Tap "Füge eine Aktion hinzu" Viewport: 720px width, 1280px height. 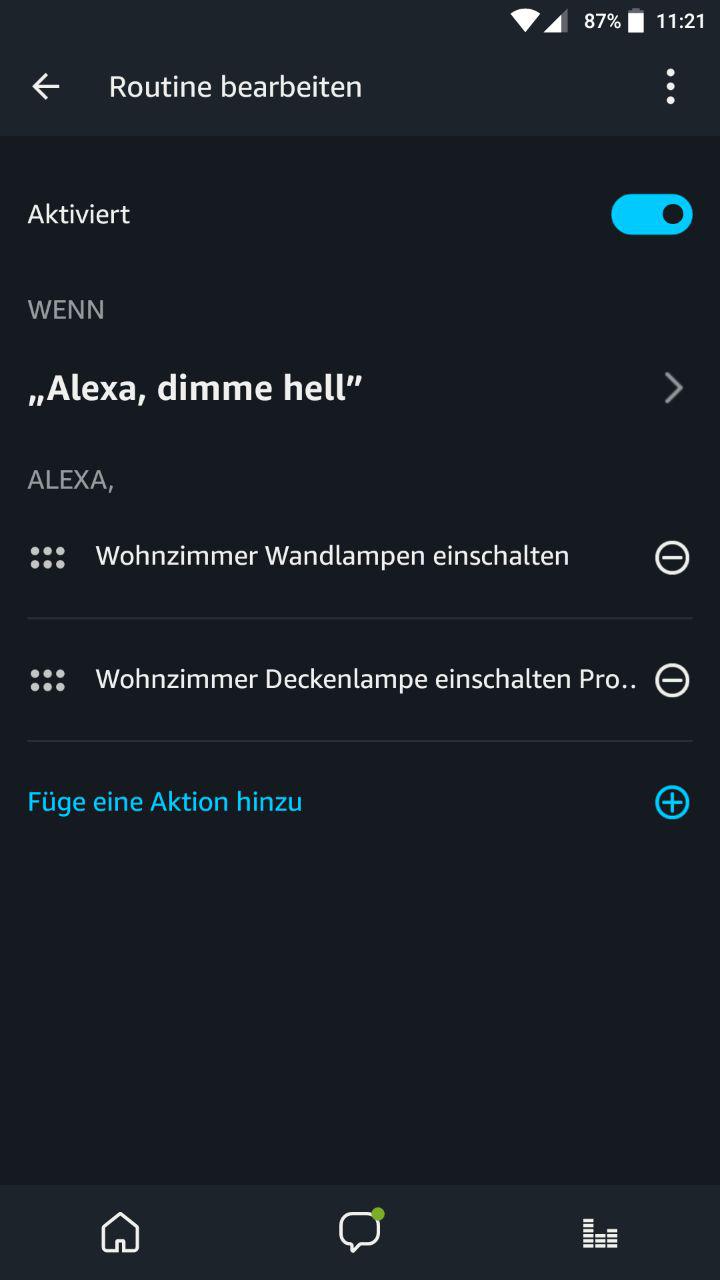pos(165,802)
